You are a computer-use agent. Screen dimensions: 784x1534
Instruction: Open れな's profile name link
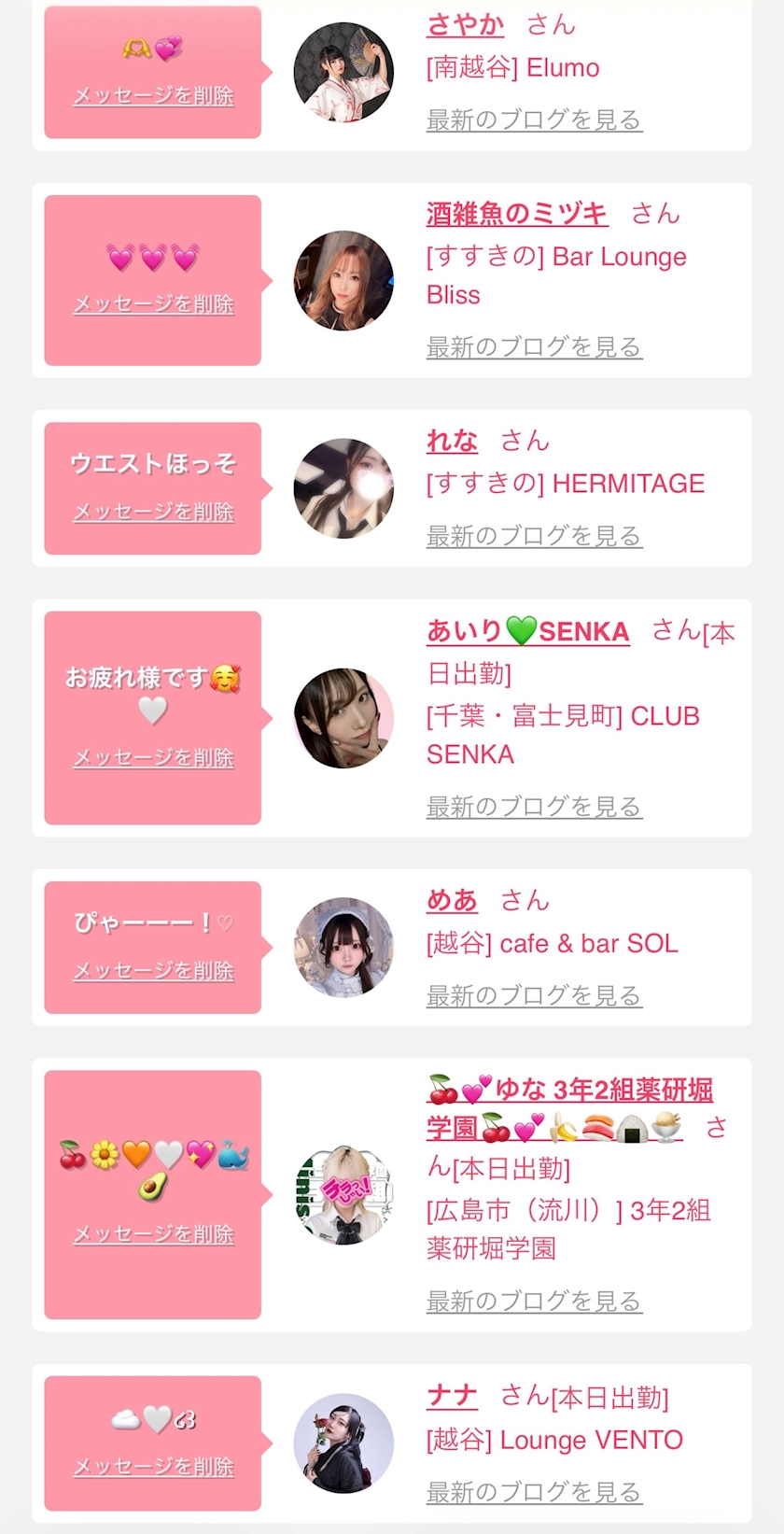[452, 441]
